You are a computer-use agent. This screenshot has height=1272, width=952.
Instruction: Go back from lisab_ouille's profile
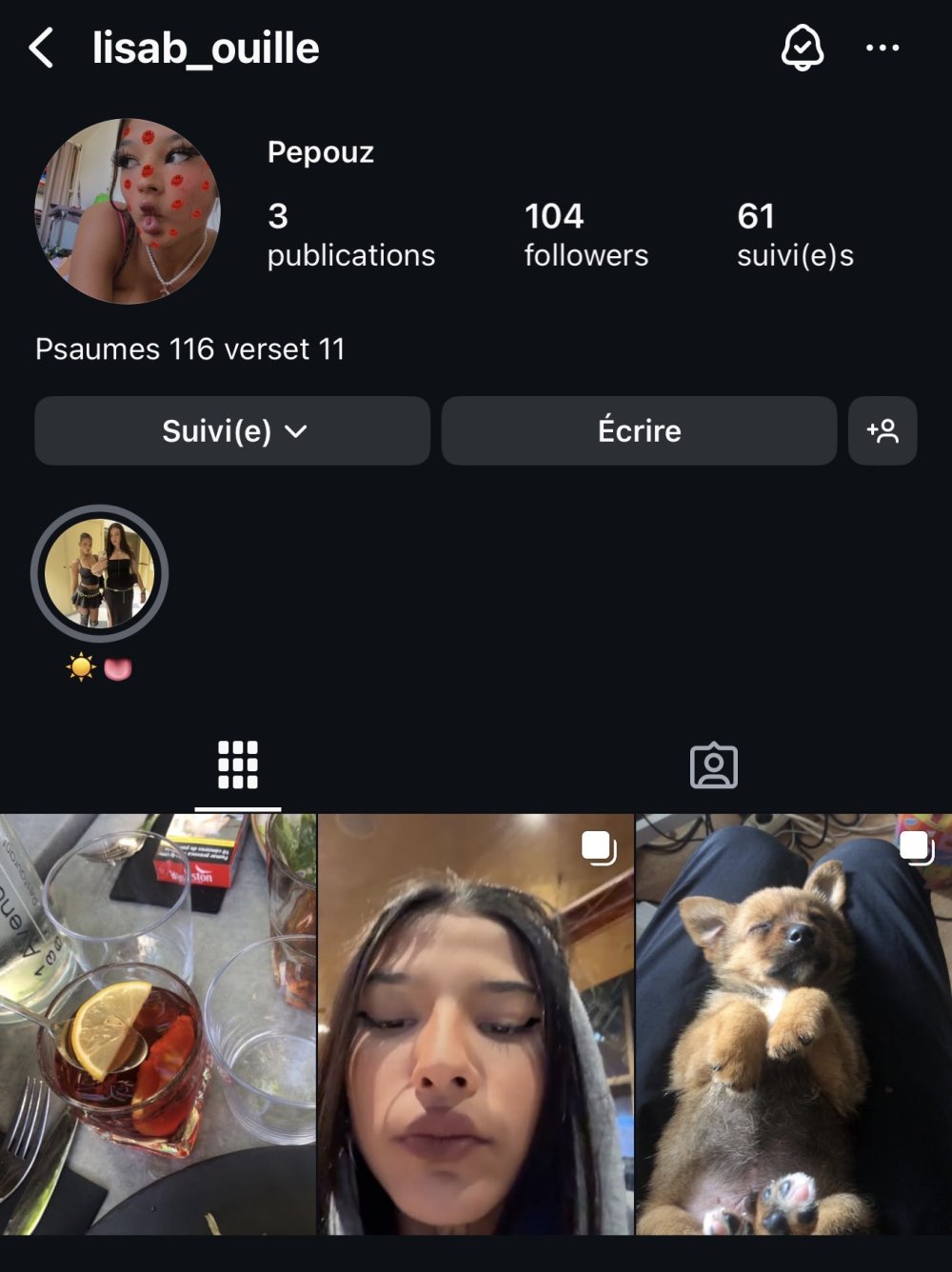click(41, 48)
